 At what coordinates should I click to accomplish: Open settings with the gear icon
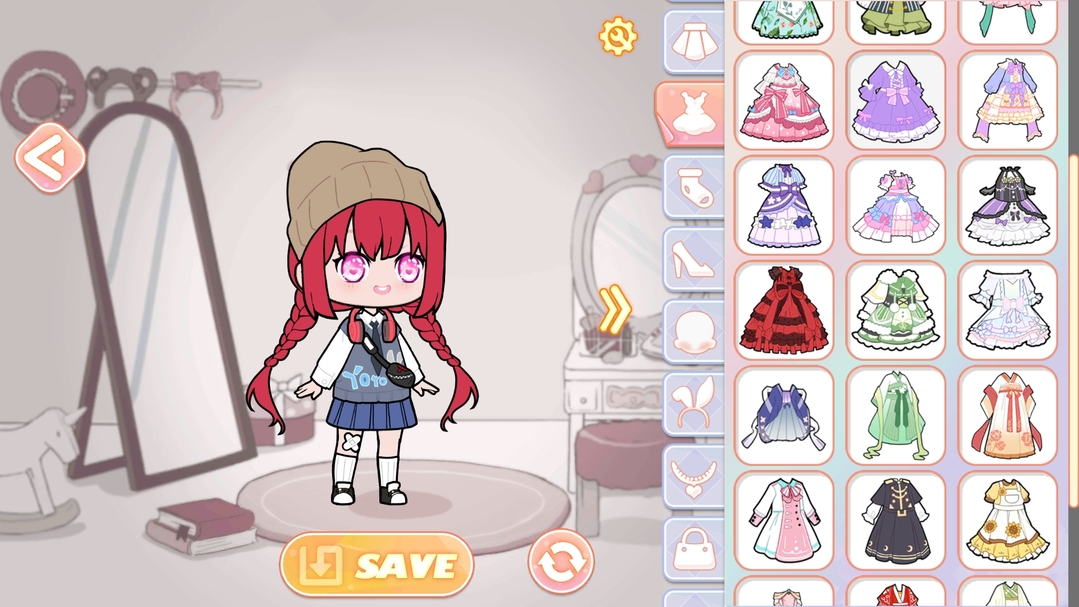coord(618,36)
